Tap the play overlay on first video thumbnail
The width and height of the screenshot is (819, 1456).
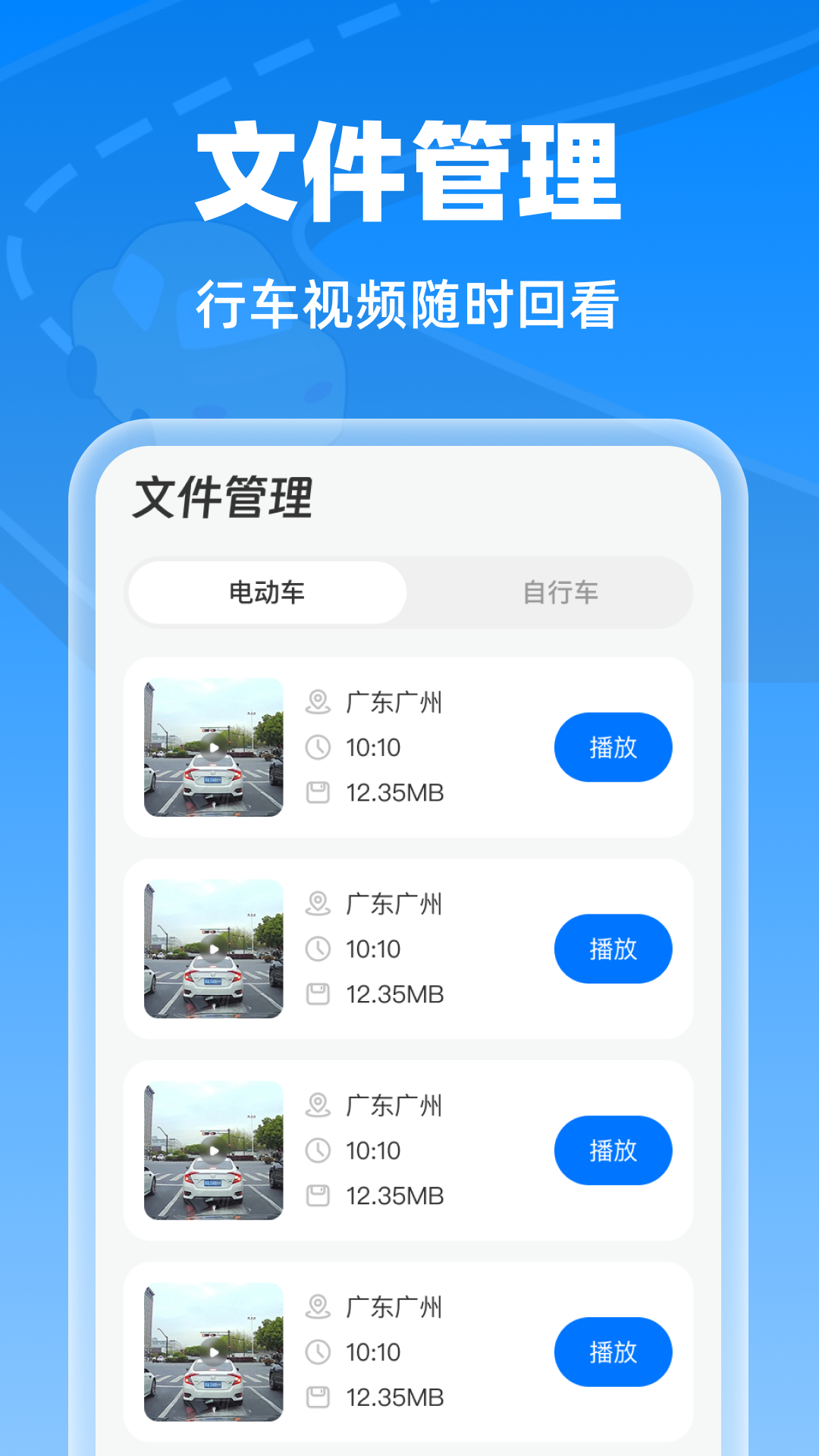coord(214,747)
